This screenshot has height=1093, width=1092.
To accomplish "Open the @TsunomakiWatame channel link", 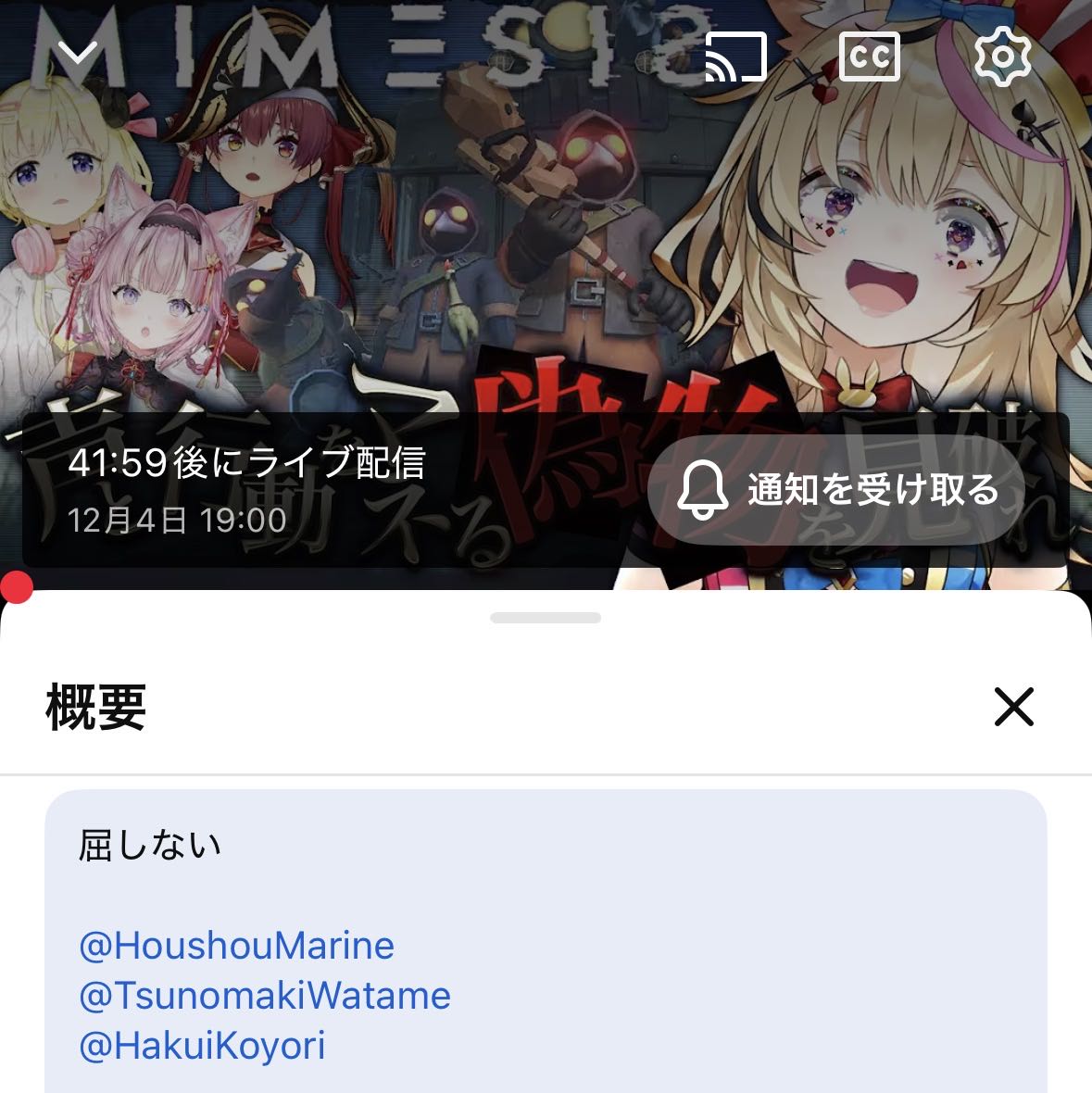I will tap(265, 996).
